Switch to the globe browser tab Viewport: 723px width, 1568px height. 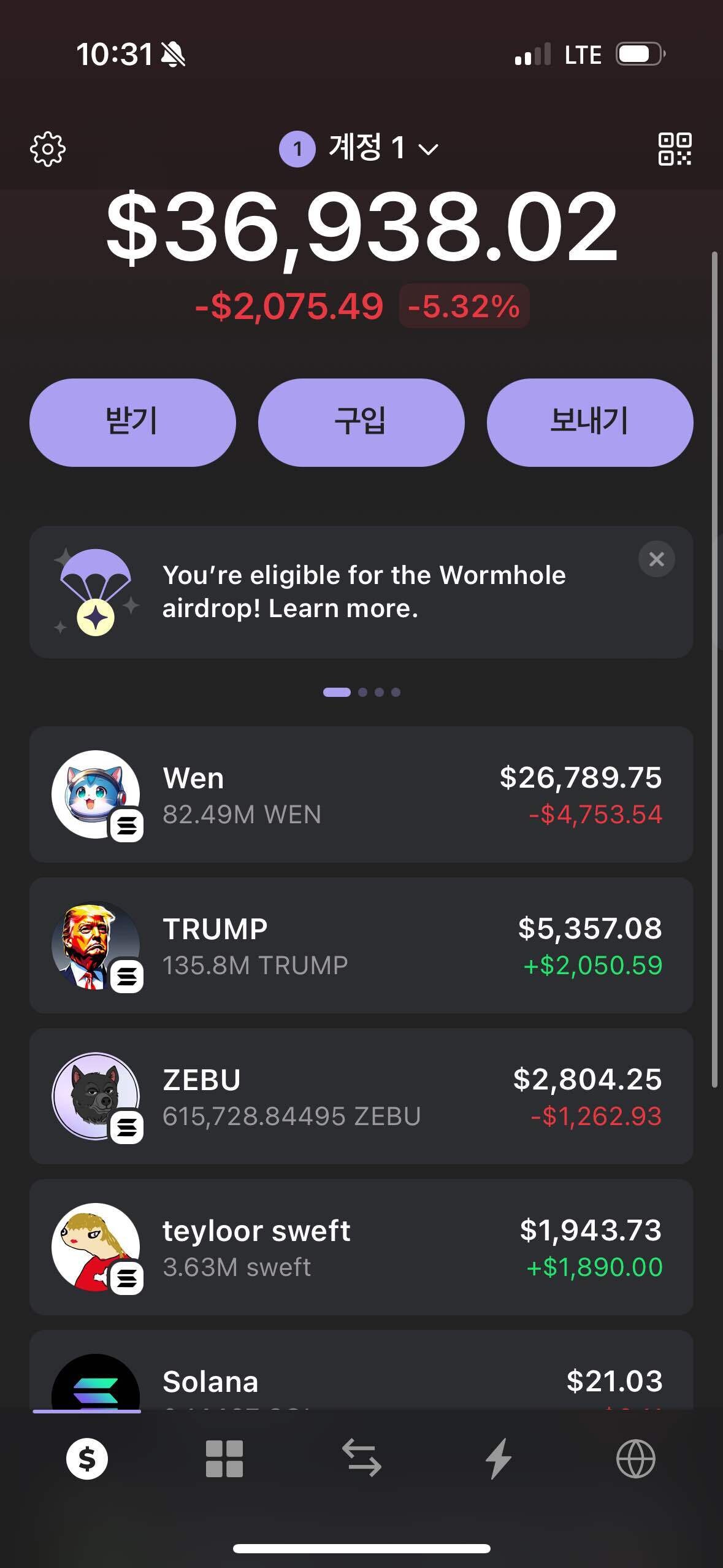(635, 1459)
